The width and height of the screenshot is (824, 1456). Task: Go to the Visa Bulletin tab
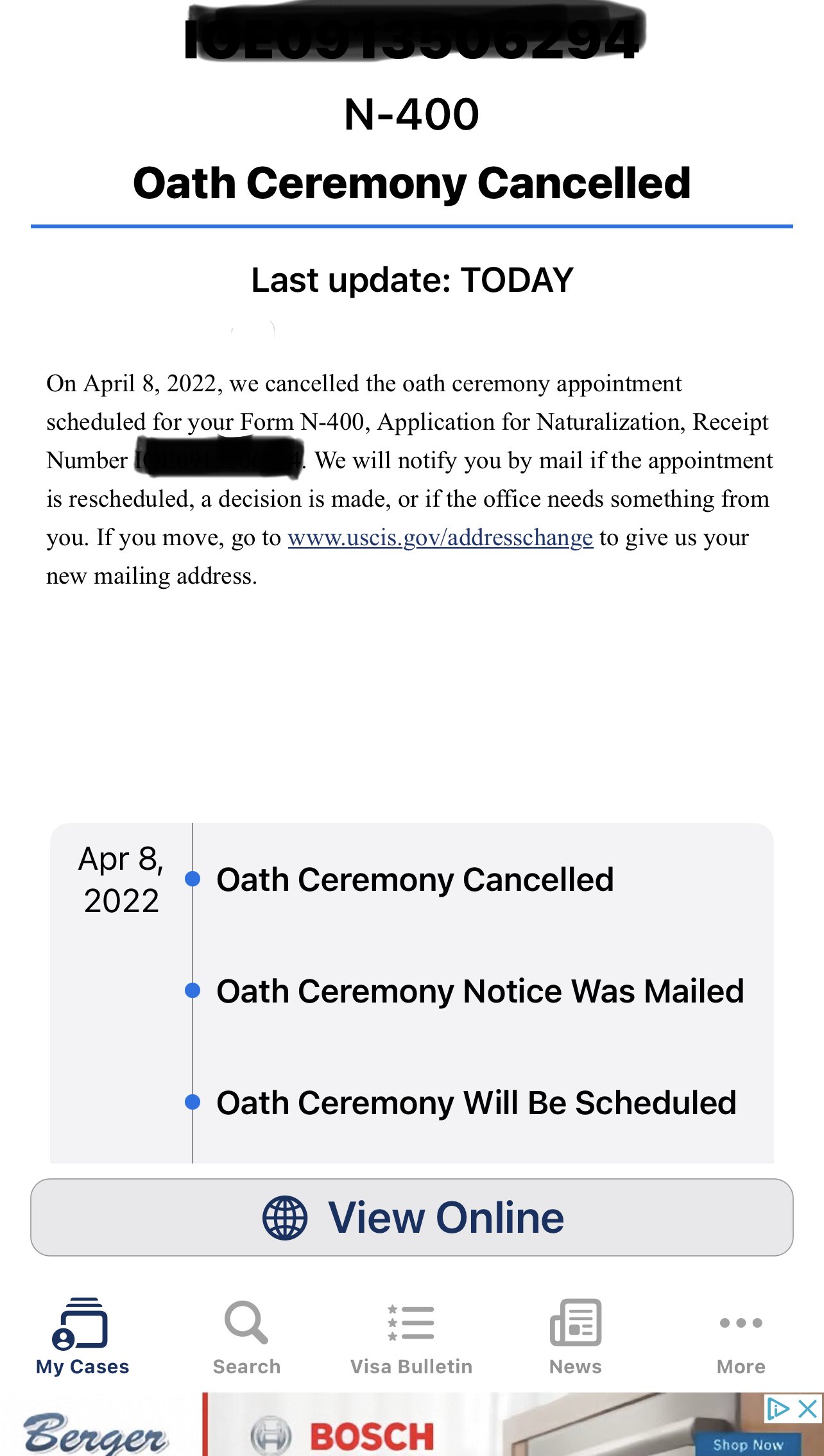pyautogui.click(x=411, y=1337)
